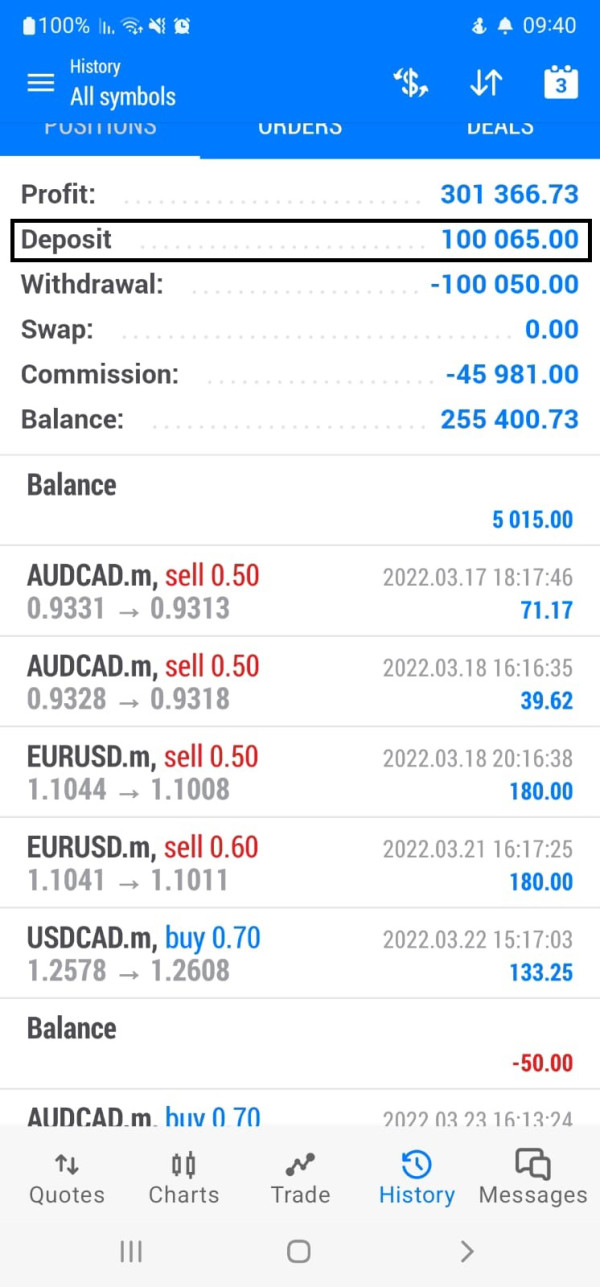Go to the Charts tab
This screenshot has width=600, height=1287.
pyautogui.click(x=184, y=1177)
